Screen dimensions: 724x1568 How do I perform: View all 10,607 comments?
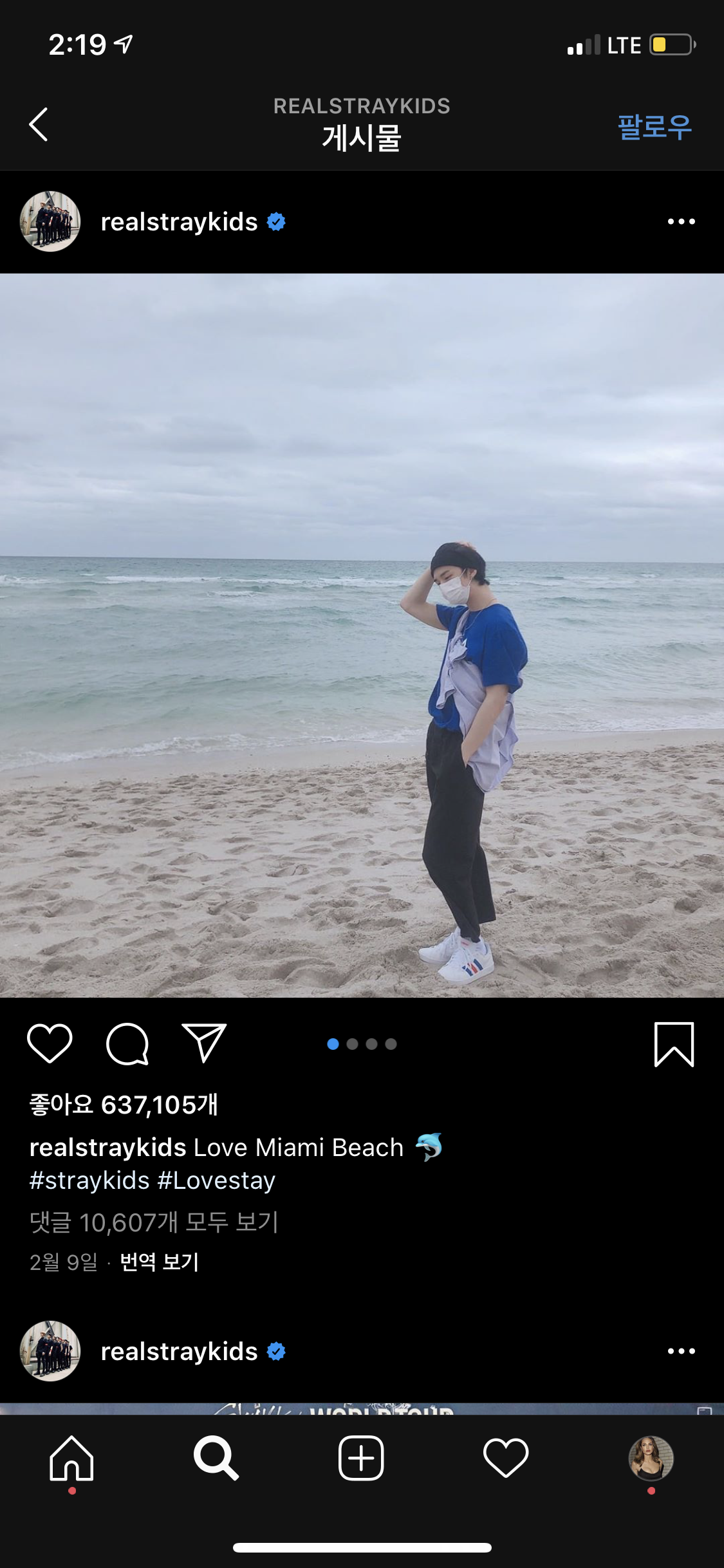154,1222
